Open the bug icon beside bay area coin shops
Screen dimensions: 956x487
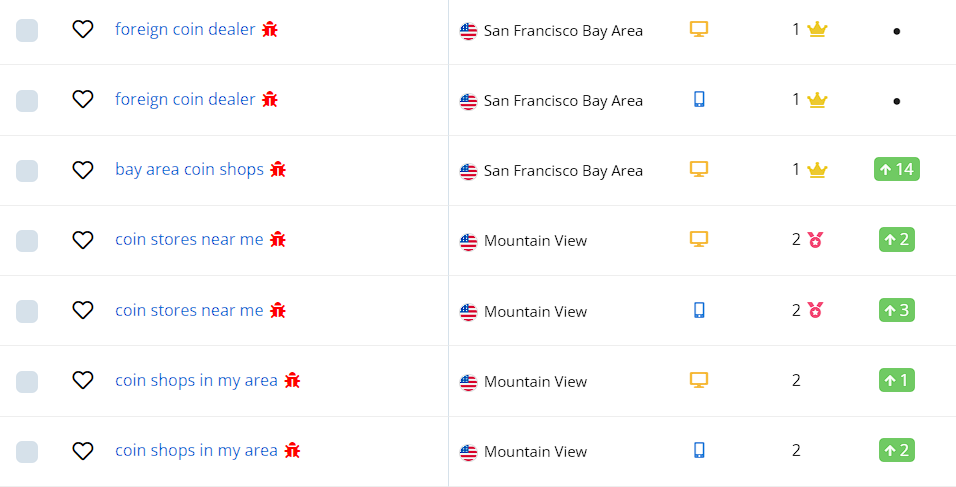(x=278, y=170)
